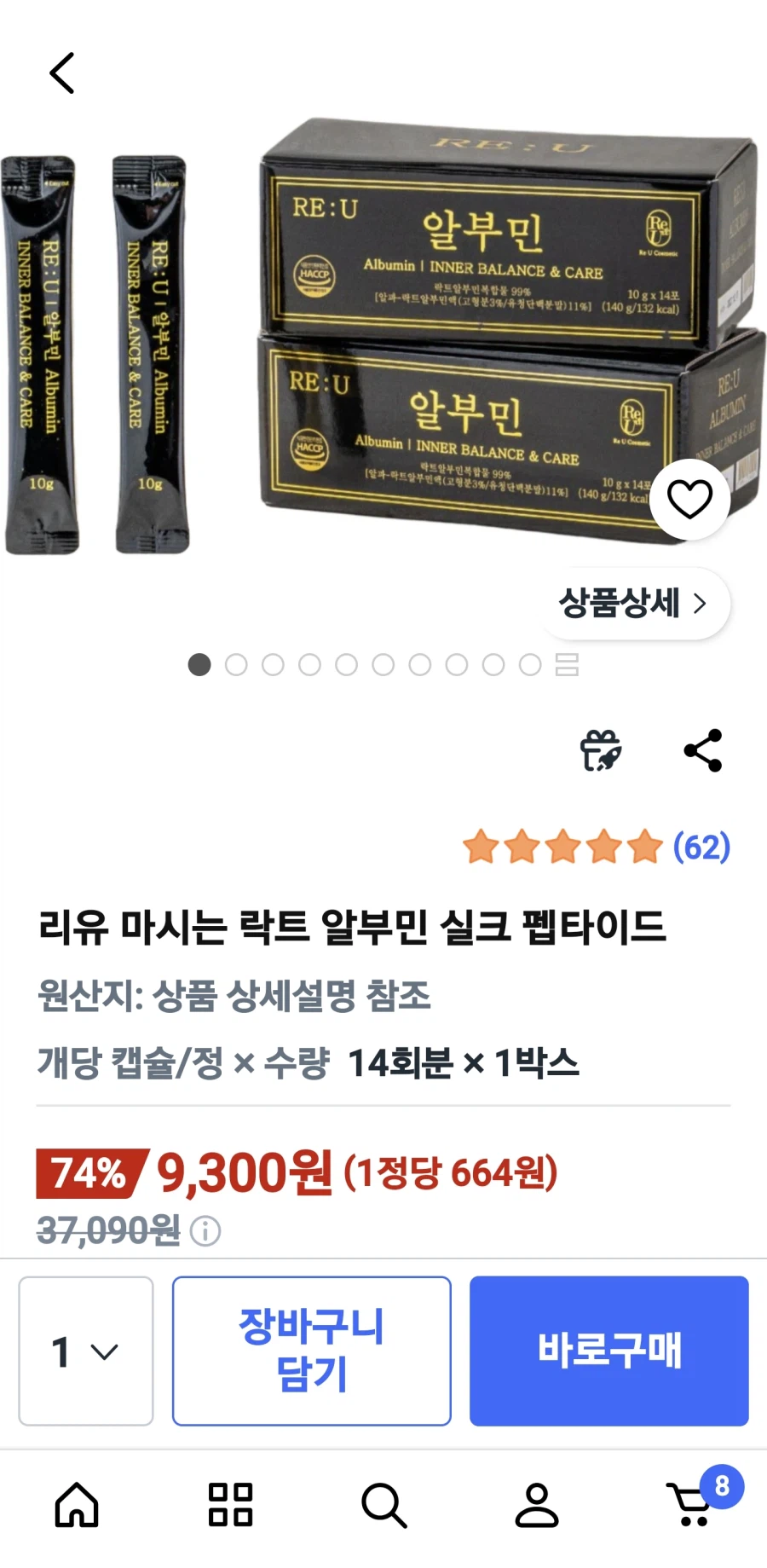Viewport: 767px width, 1568px height.
Task: Tap the share icon to share this product
Action: point(702,750)
